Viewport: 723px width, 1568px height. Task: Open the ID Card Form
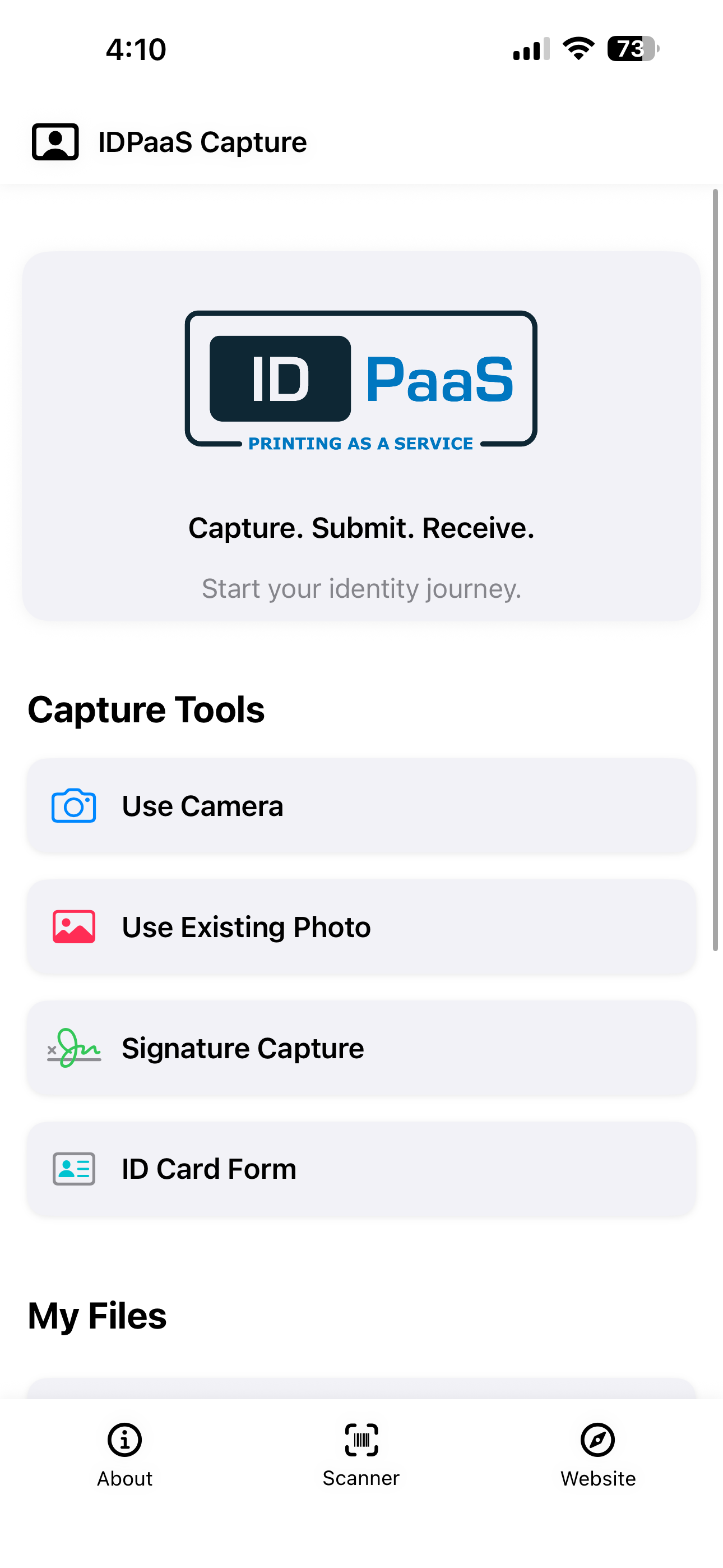tap(361, 1169)
